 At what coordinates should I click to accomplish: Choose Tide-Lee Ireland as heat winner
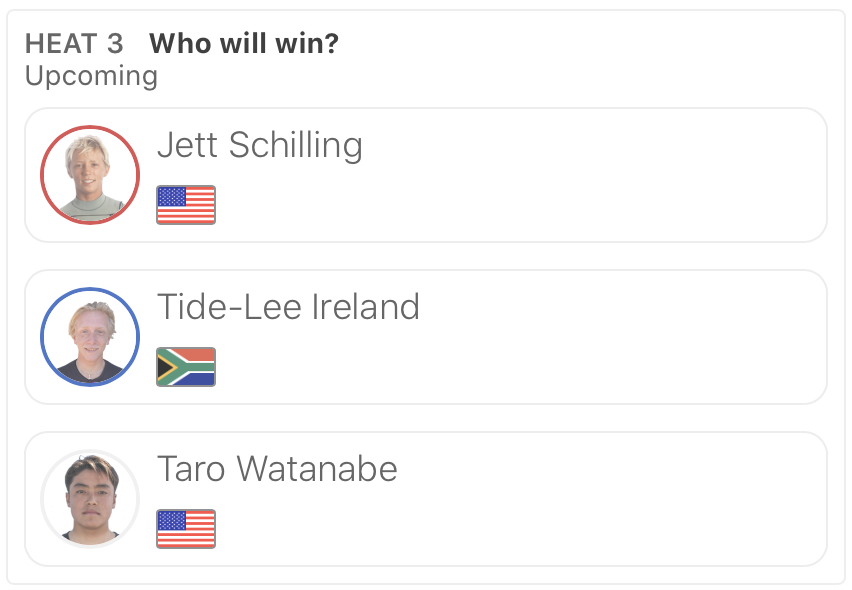[425, 337]
